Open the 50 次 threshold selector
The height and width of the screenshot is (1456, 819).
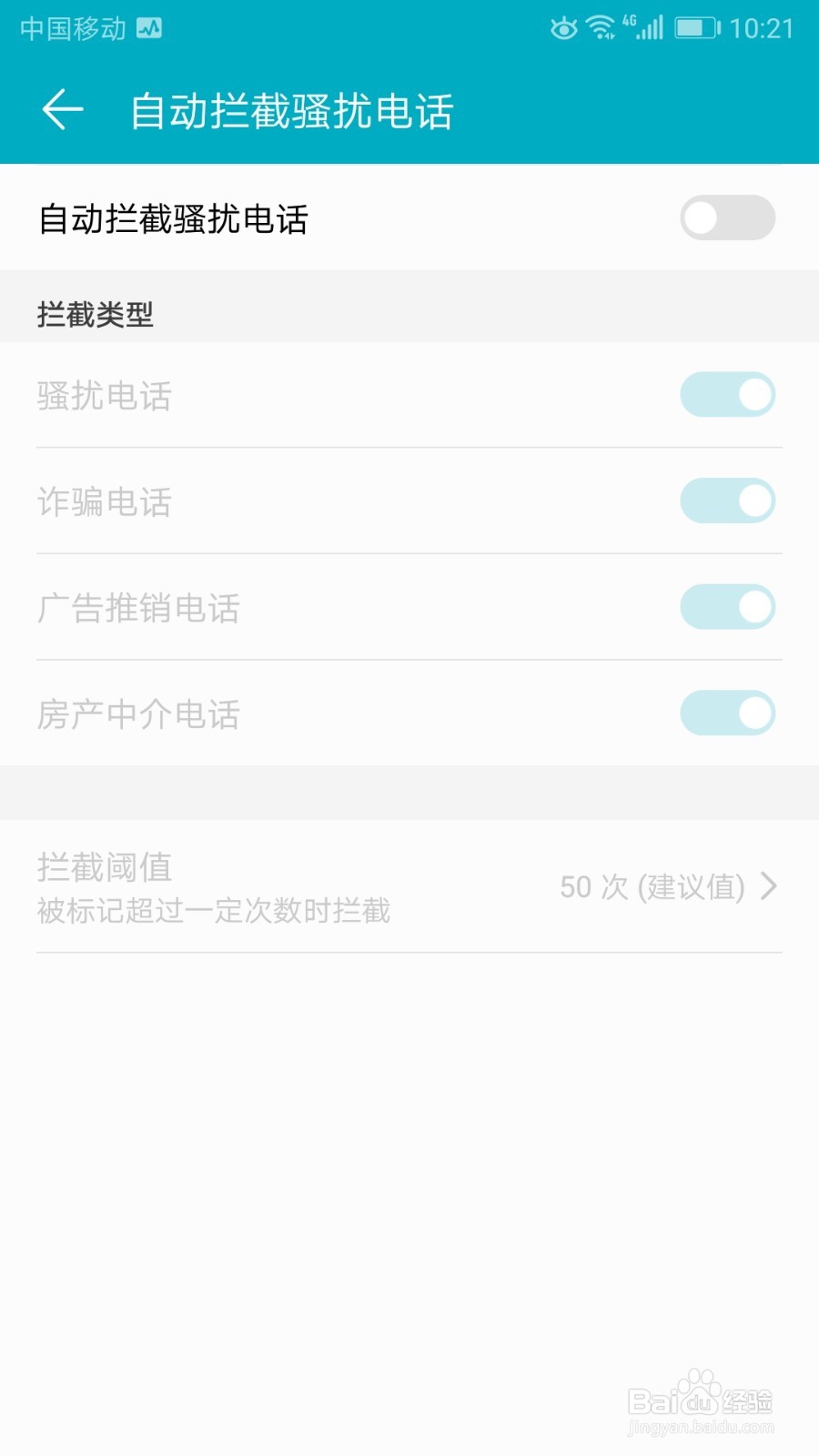pos(657,886)
